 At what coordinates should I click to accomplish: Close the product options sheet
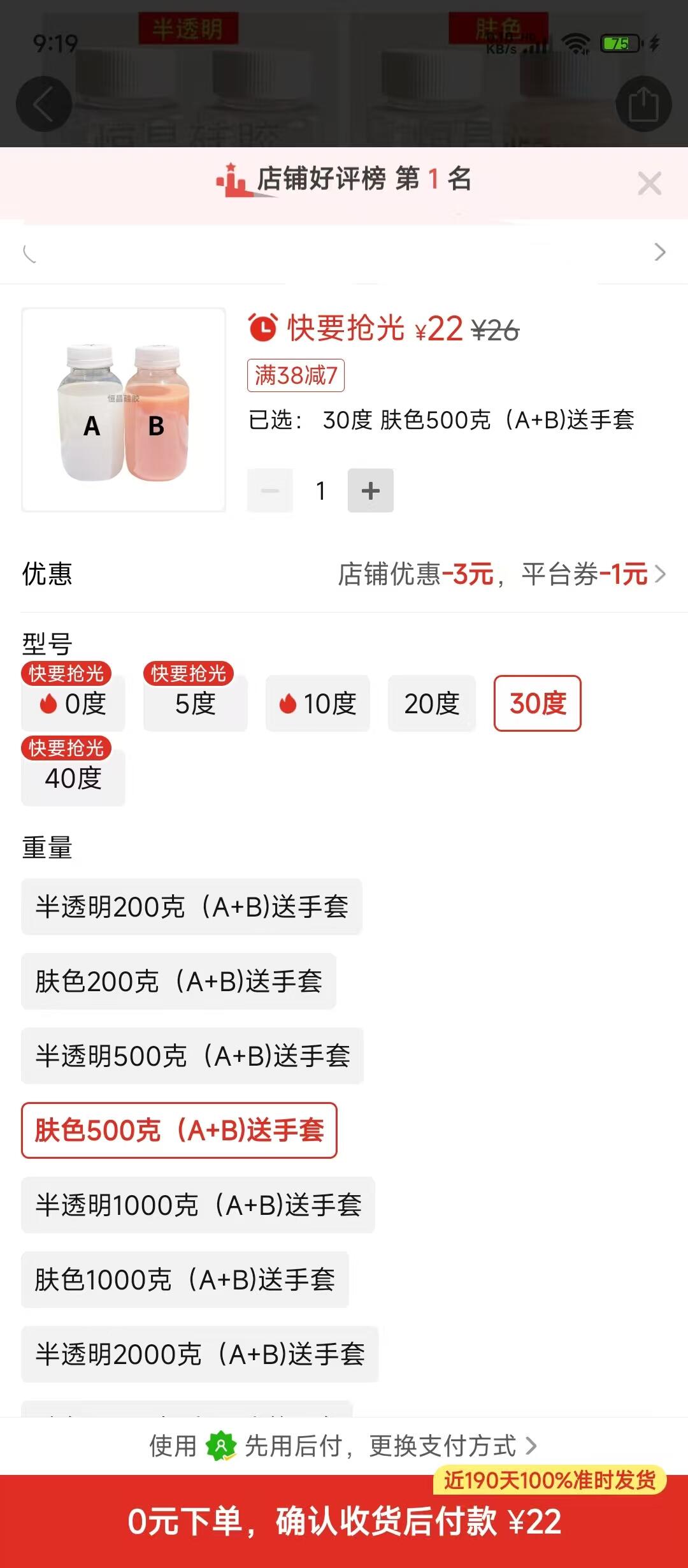649,184
